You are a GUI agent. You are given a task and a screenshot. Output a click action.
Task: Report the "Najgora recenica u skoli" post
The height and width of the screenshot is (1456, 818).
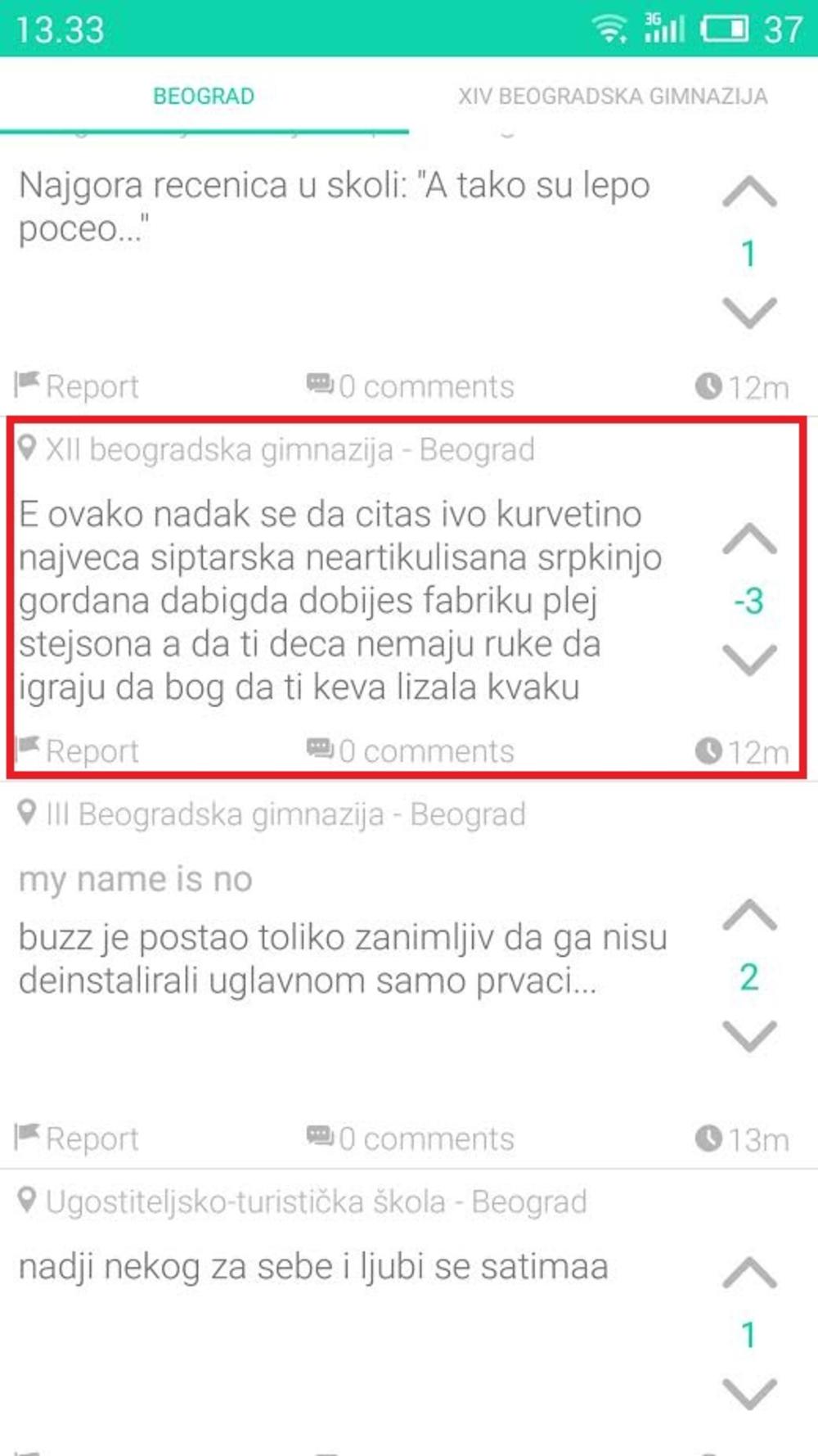click(x=77, y=385)
